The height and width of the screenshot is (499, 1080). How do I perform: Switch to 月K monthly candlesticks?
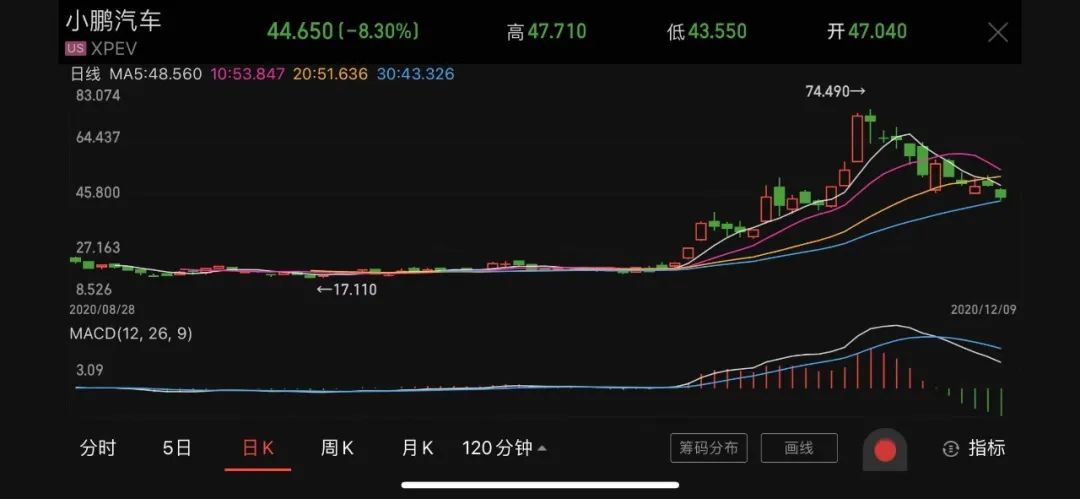[417, 448]
